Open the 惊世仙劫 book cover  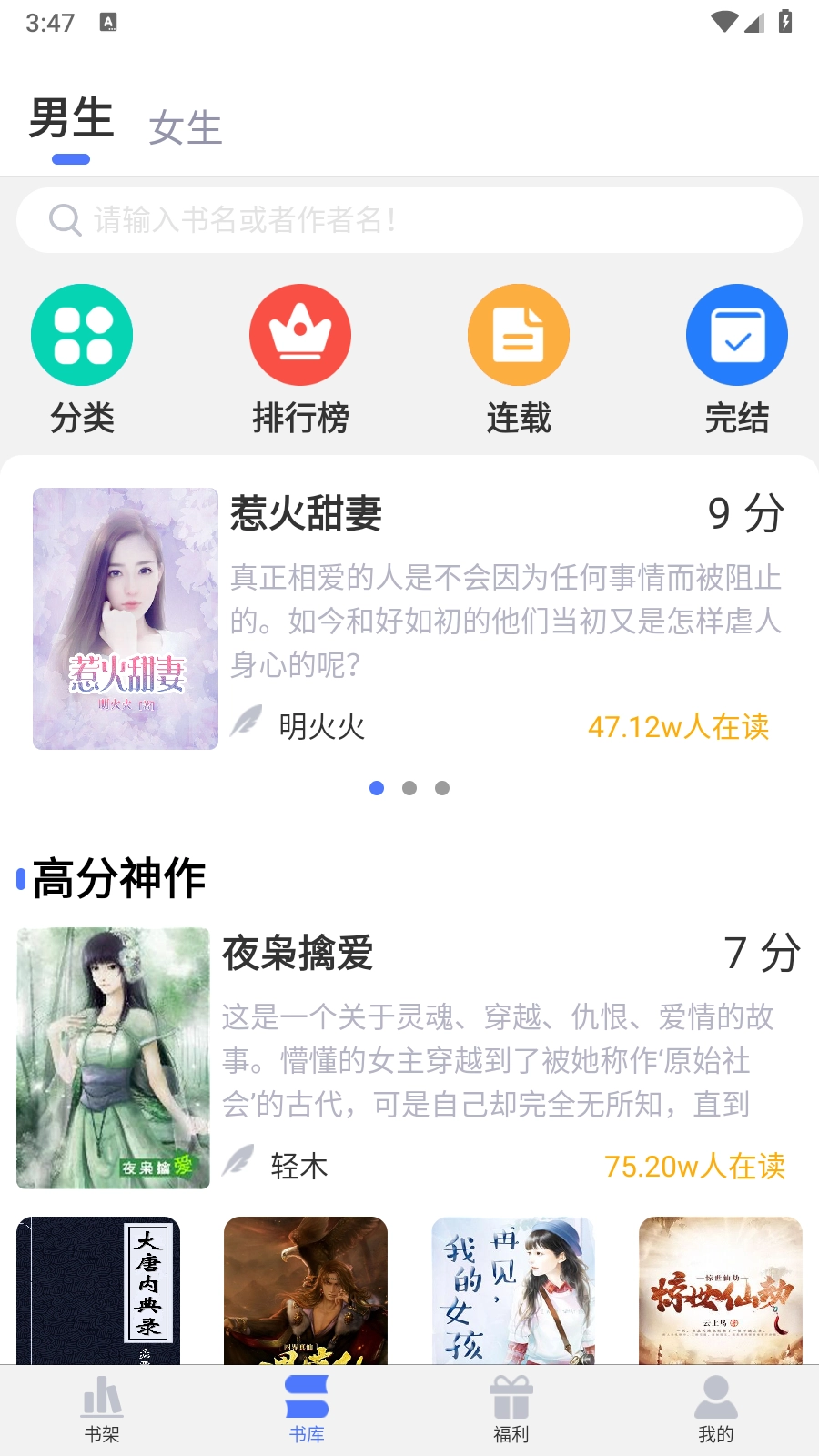pyautogui.click(x=721, y=1290)
